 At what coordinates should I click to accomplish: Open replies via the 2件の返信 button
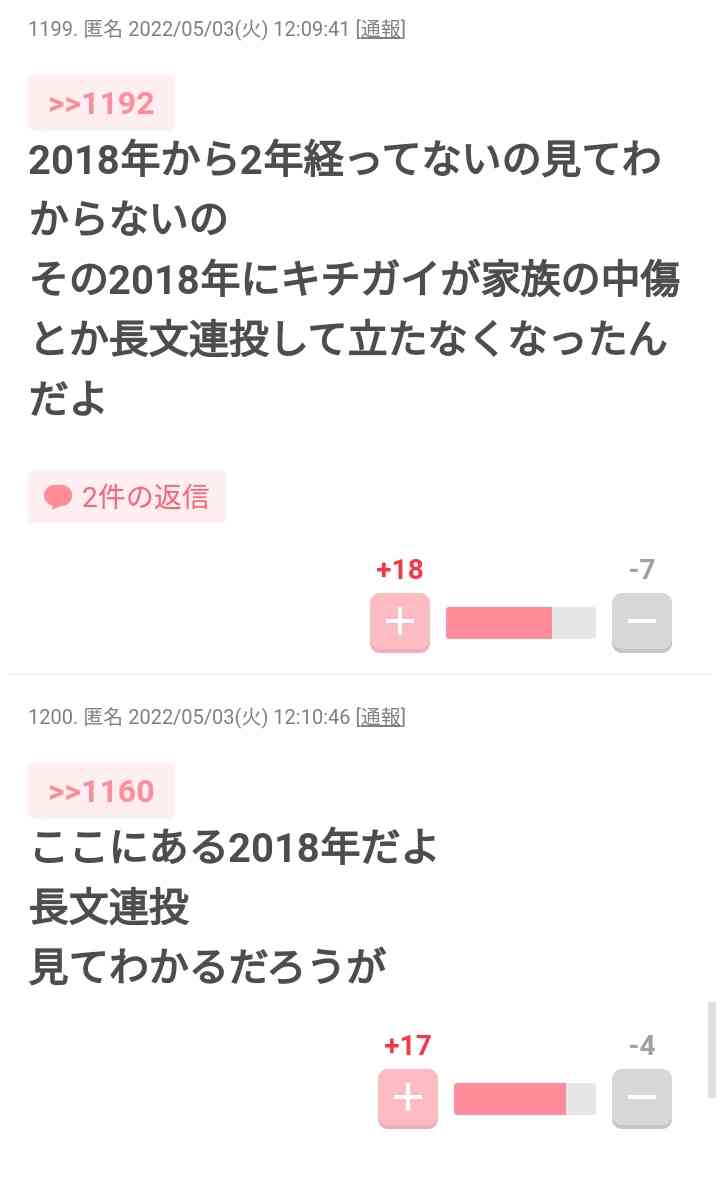126,494
